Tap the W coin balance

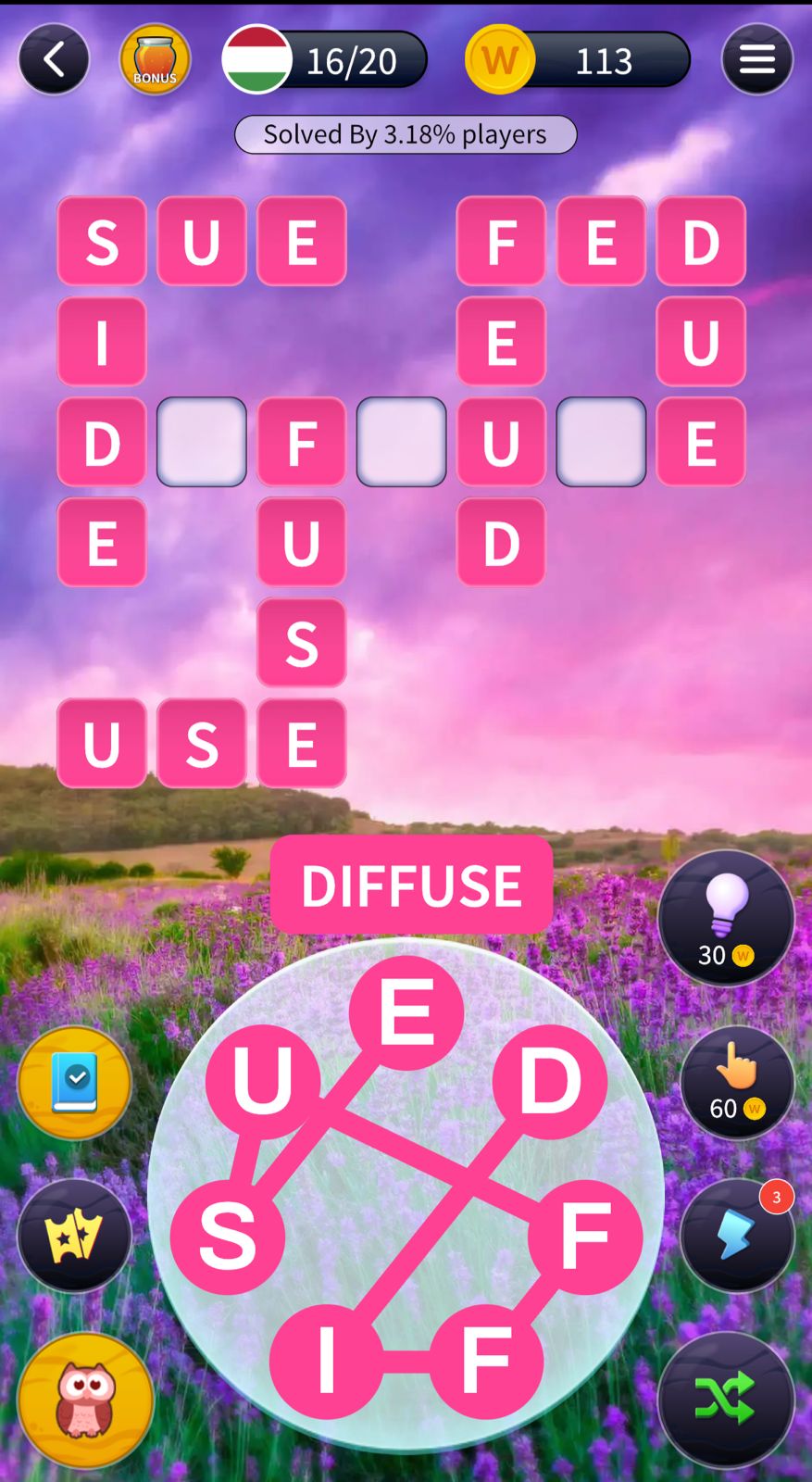(x=578, y=60)
